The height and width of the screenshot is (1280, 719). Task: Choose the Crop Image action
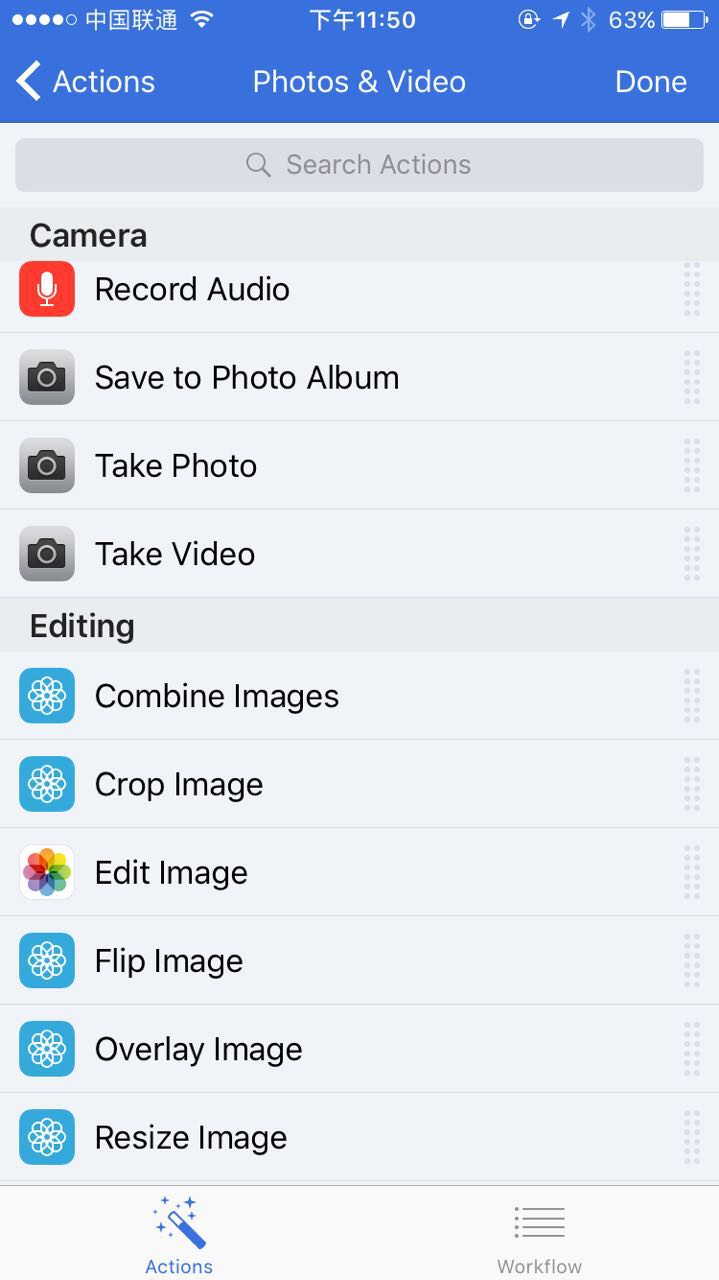[179, 785]
